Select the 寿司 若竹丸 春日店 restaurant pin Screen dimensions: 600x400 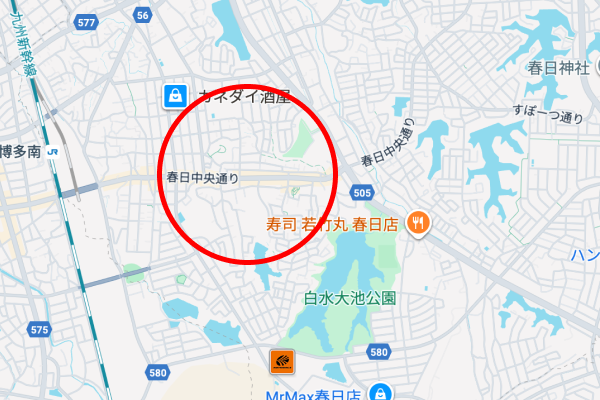pos(418,224)
